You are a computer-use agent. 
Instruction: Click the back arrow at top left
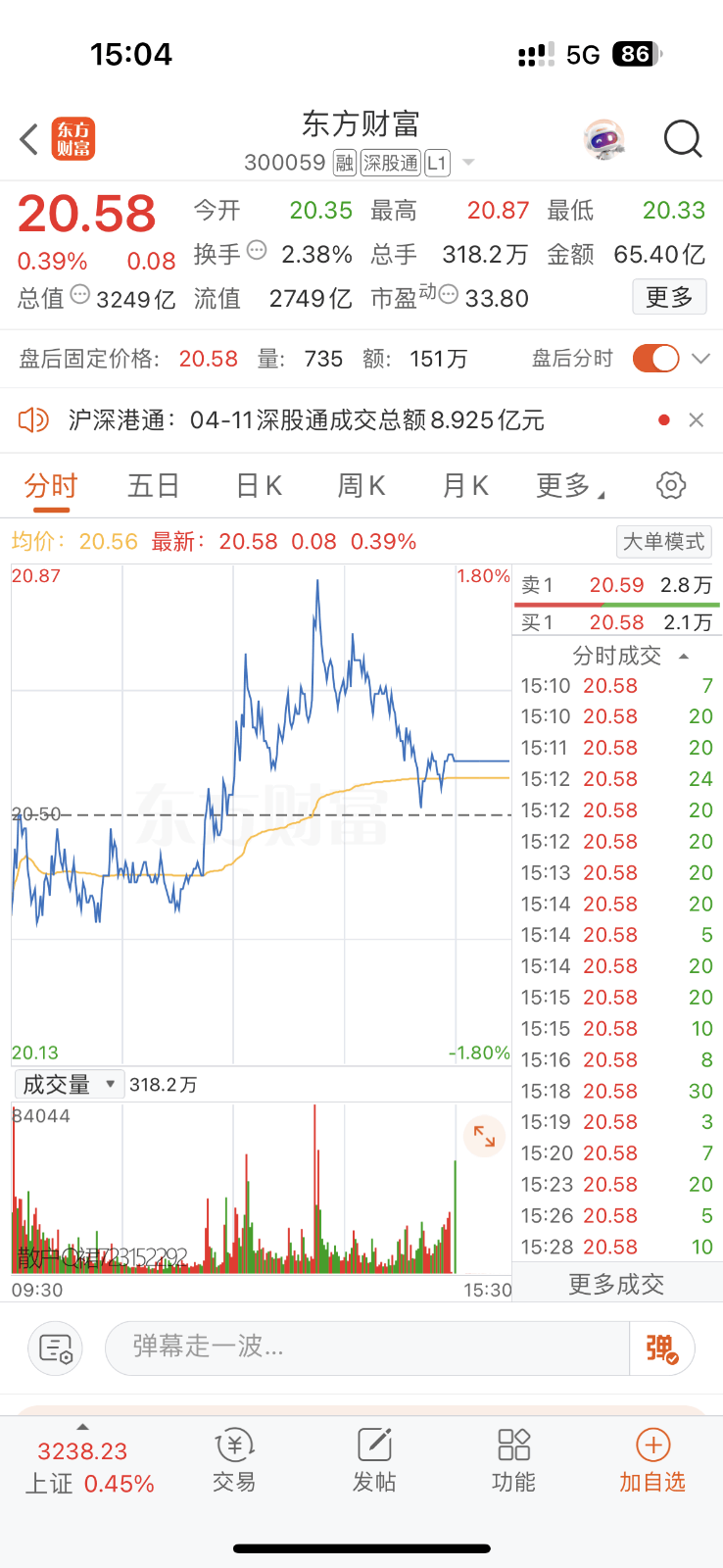coord(27,139)
